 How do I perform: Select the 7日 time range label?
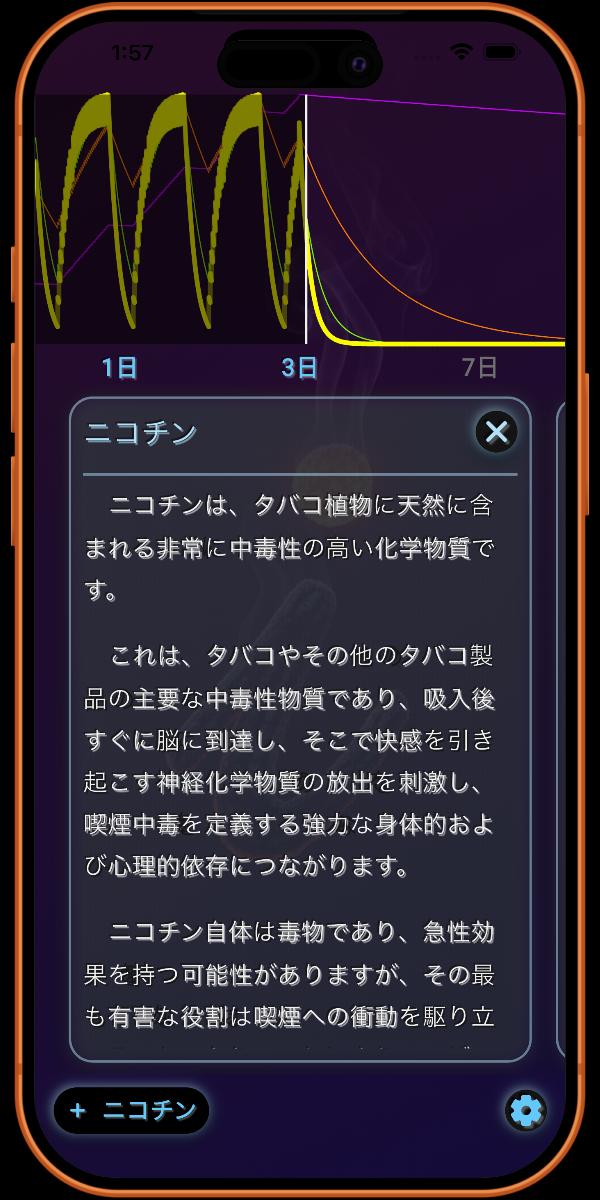pos(479,368)
